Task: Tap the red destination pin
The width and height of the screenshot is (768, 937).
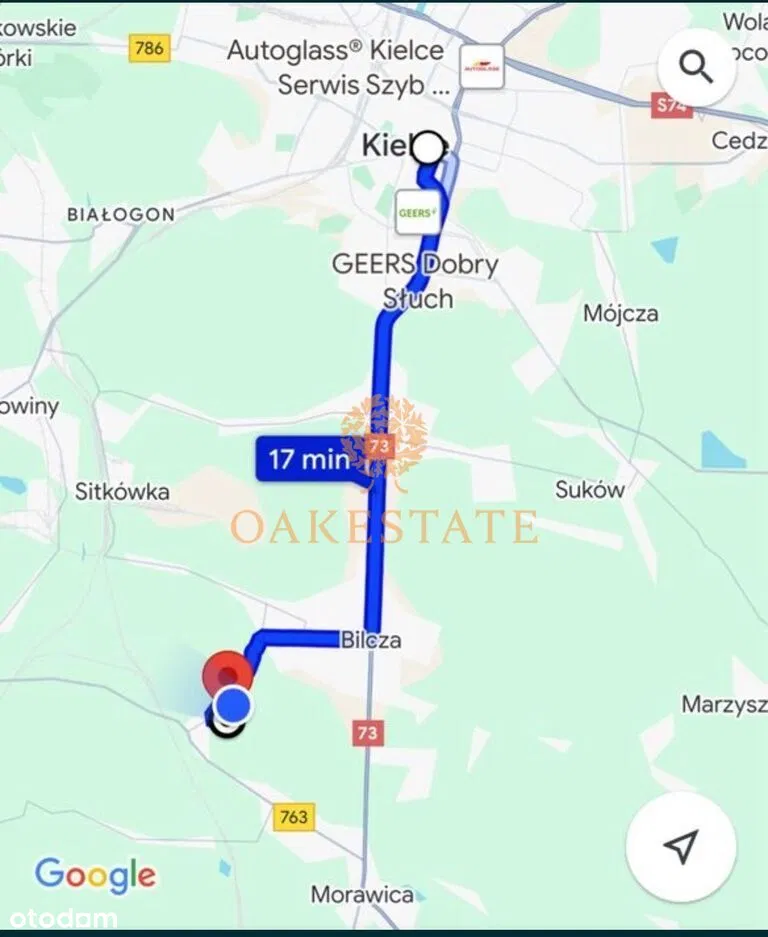Action: coord(226,671)
